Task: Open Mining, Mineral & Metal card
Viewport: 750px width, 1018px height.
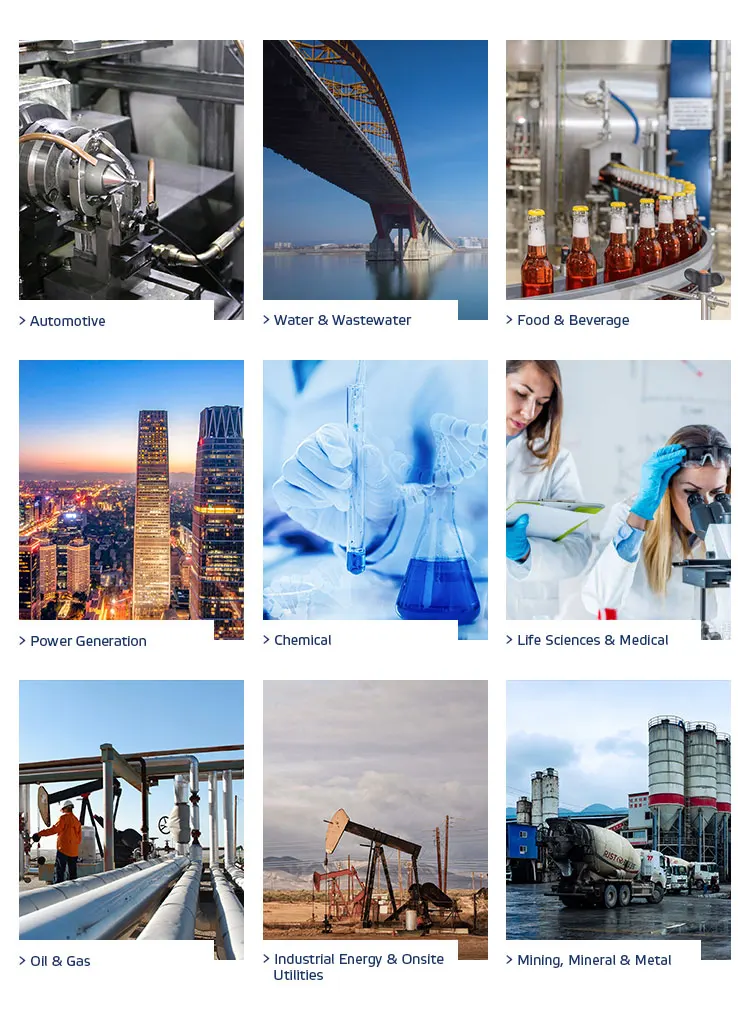Action: pyautogui.click(x=618, y=825)
